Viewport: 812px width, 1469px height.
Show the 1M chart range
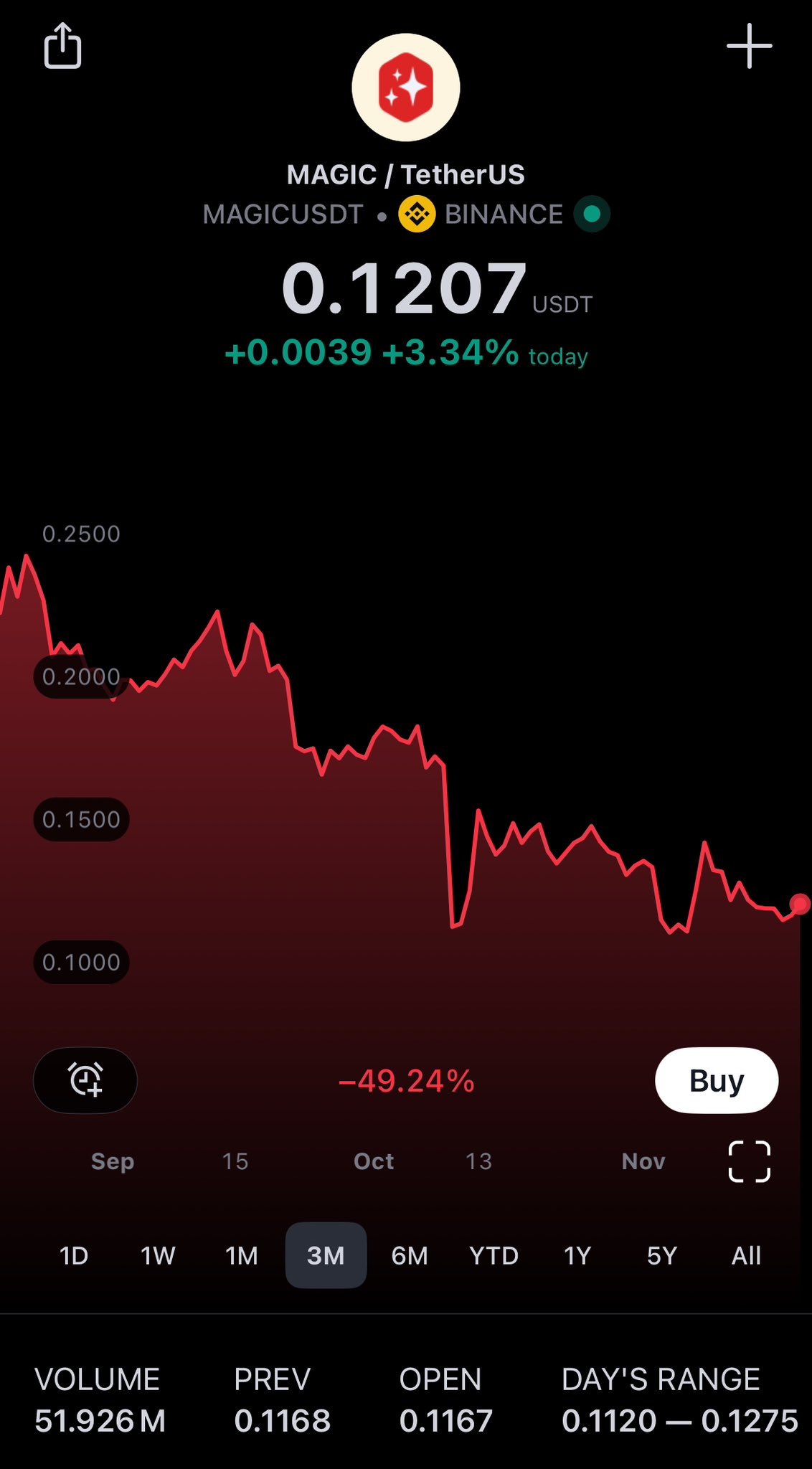tap(242, 1256)
